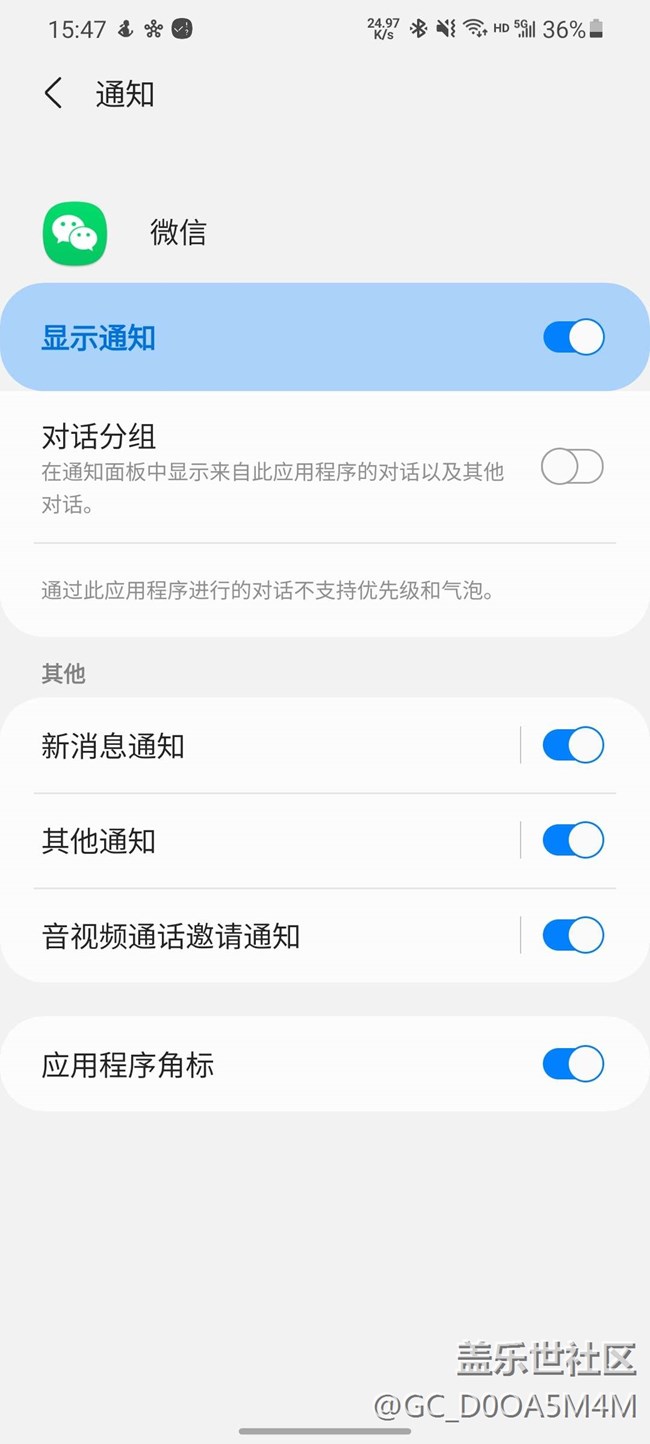Enable the 对话分组 toggle
The width and height of the screenshot is (650, 1444).
click(572, 467)
